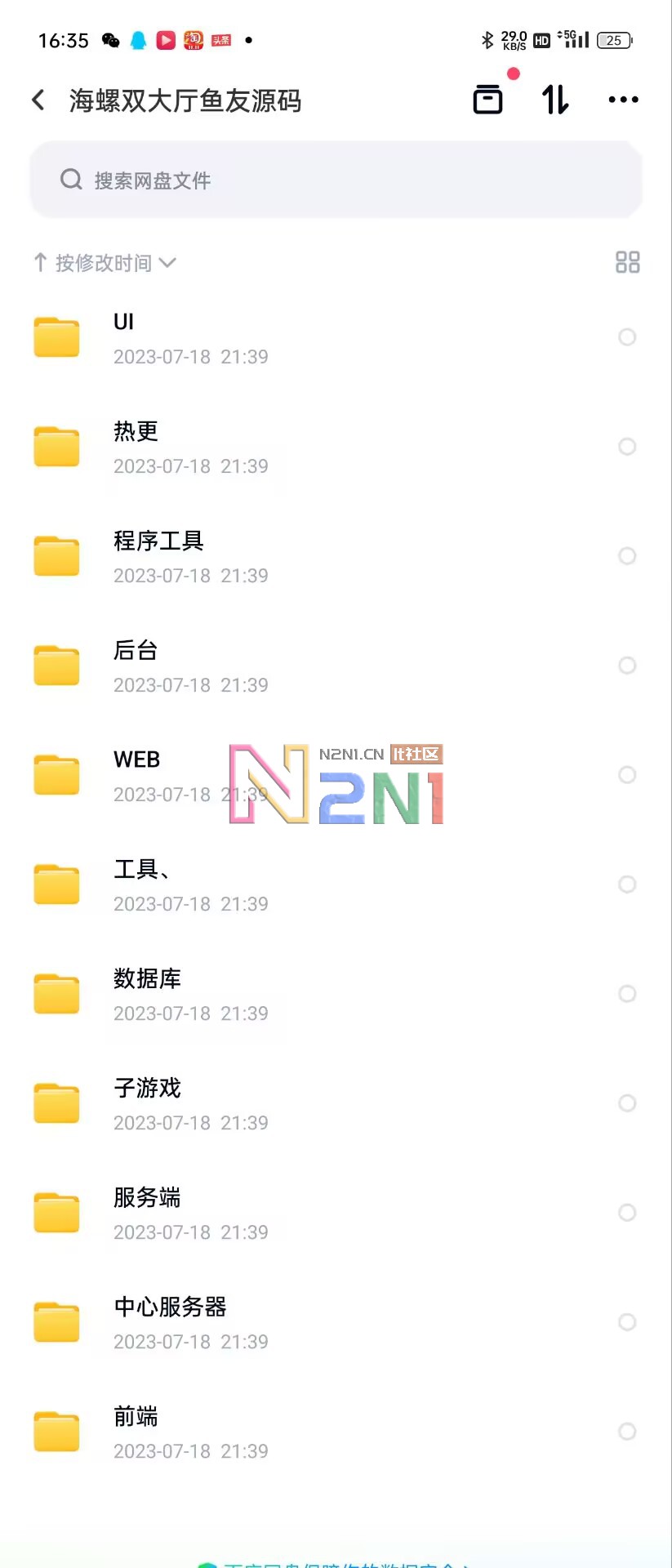Expand the 按修改时间 sort dropdown
The height and width of the screenshot is (1568, 672).
[x=105, y=263]
